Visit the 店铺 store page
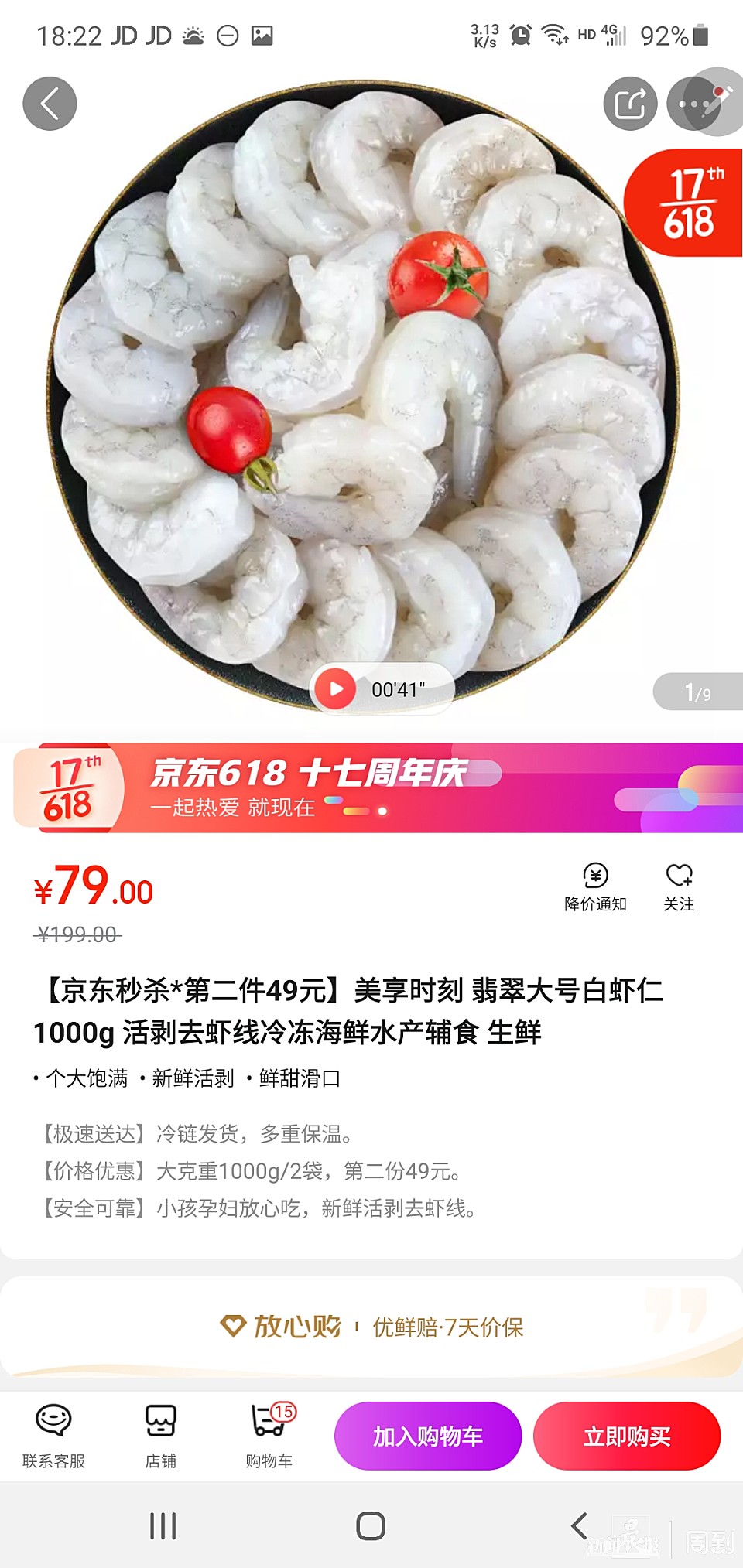 [x=161, y=1436]
